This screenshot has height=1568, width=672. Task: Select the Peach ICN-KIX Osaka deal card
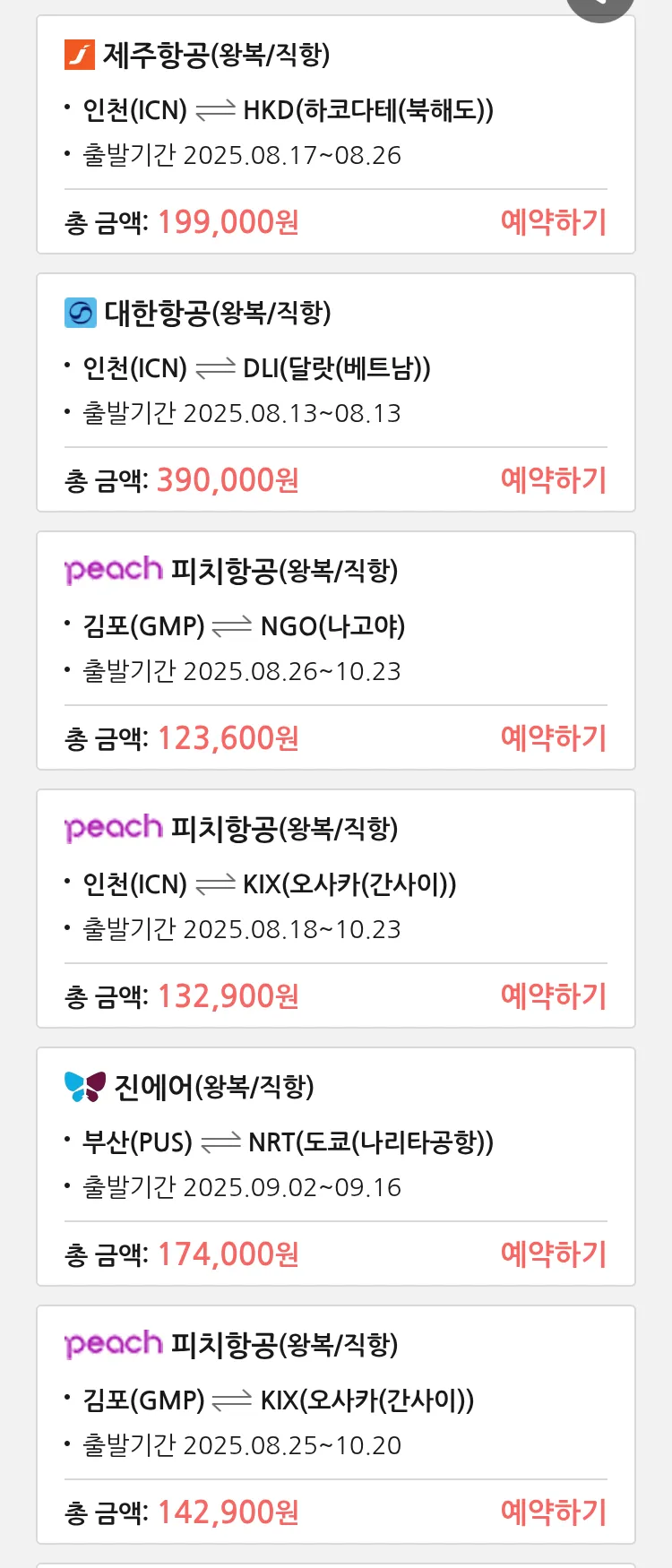(336, 909)
